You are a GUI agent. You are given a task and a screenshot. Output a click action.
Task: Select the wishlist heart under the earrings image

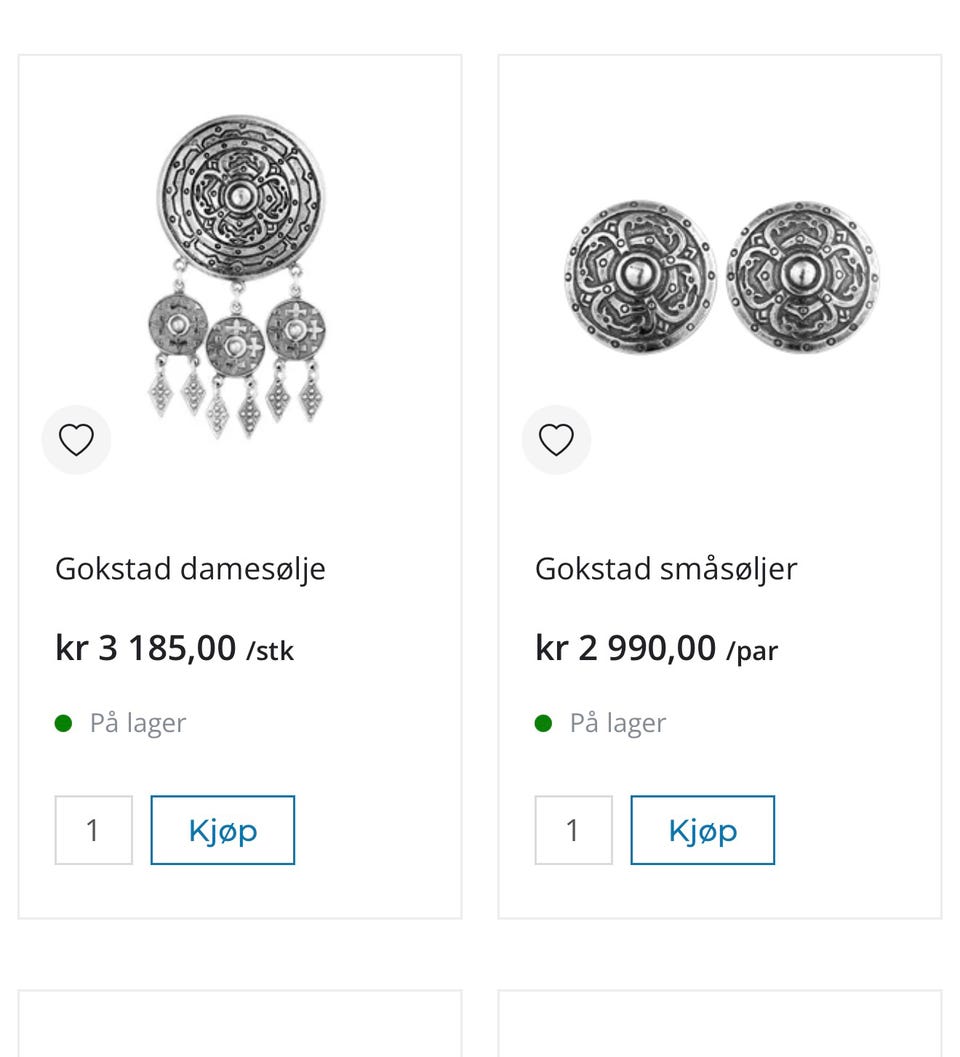pos(556,439)
